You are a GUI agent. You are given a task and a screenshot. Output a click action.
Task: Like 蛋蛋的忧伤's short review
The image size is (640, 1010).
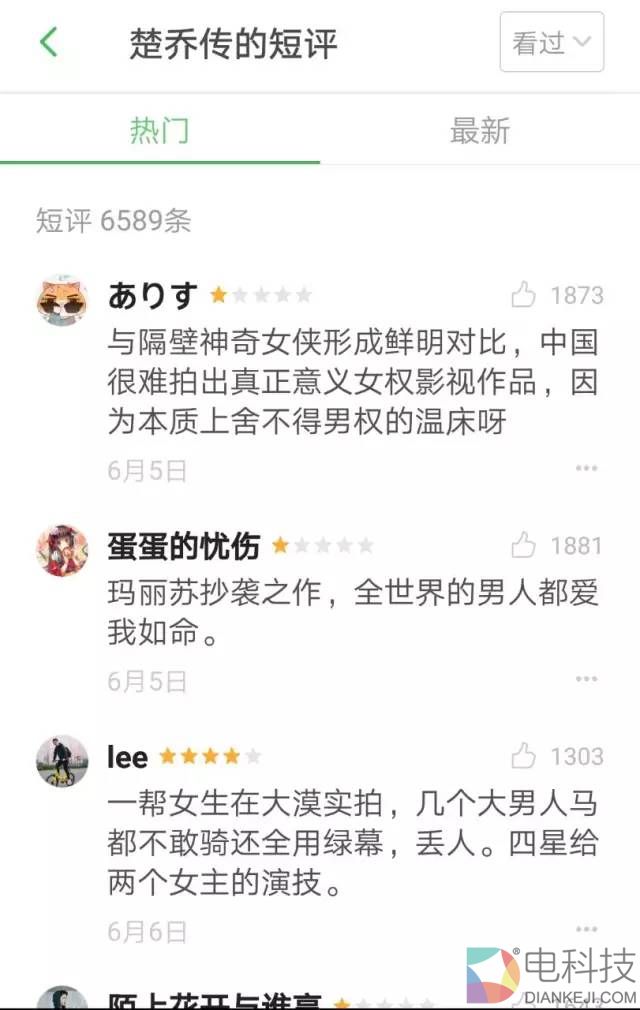524,546
